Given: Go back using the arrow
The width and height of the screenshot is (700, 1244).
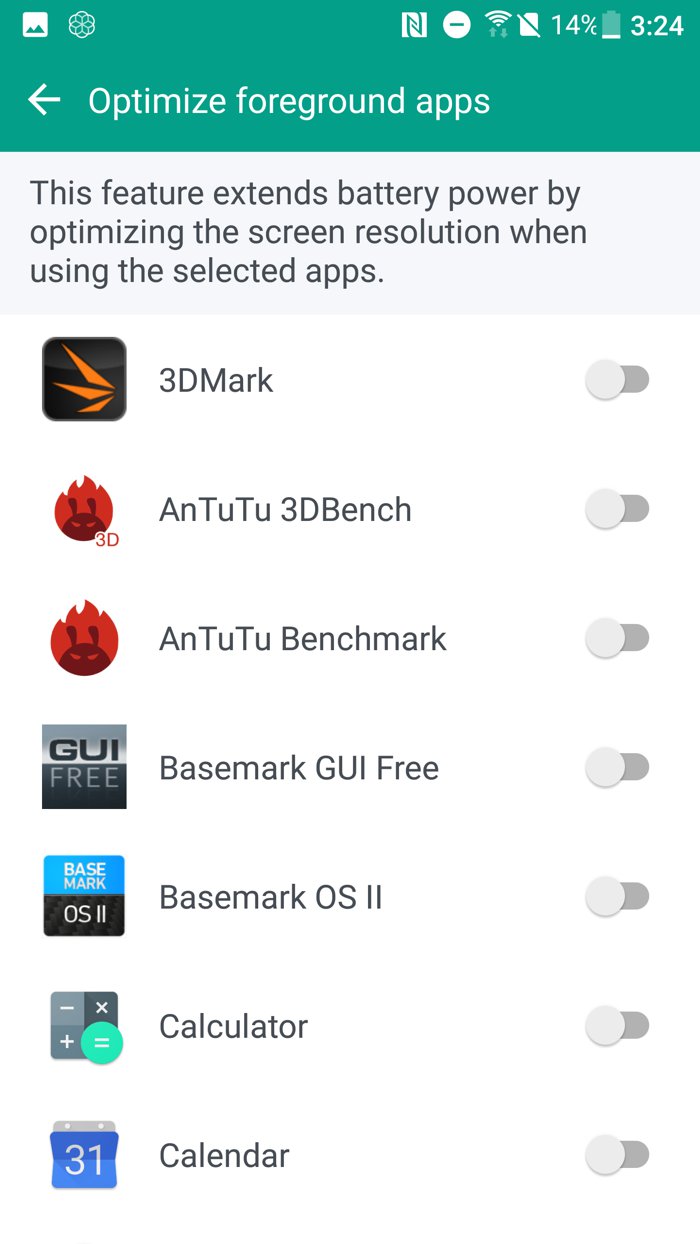Looking at the screenshot, I should tap(44, 100).
